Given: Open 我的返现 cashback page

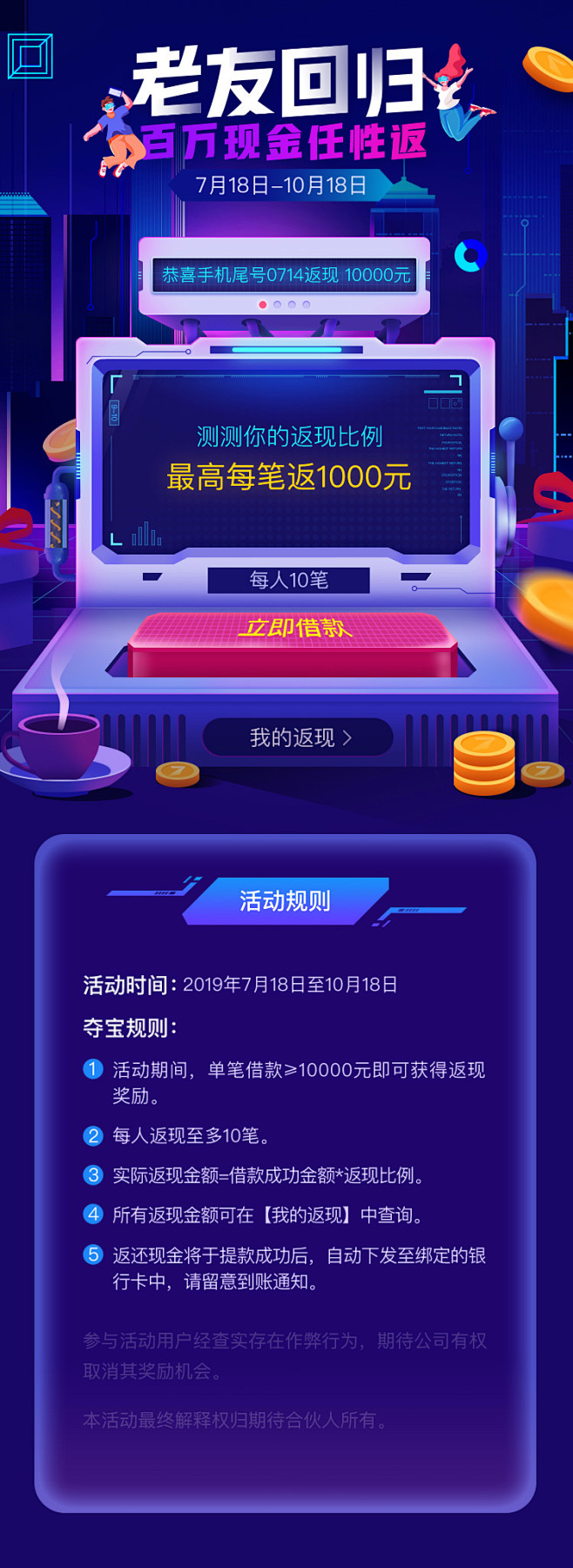Looking at the screenshot, I should click(299, 738).
